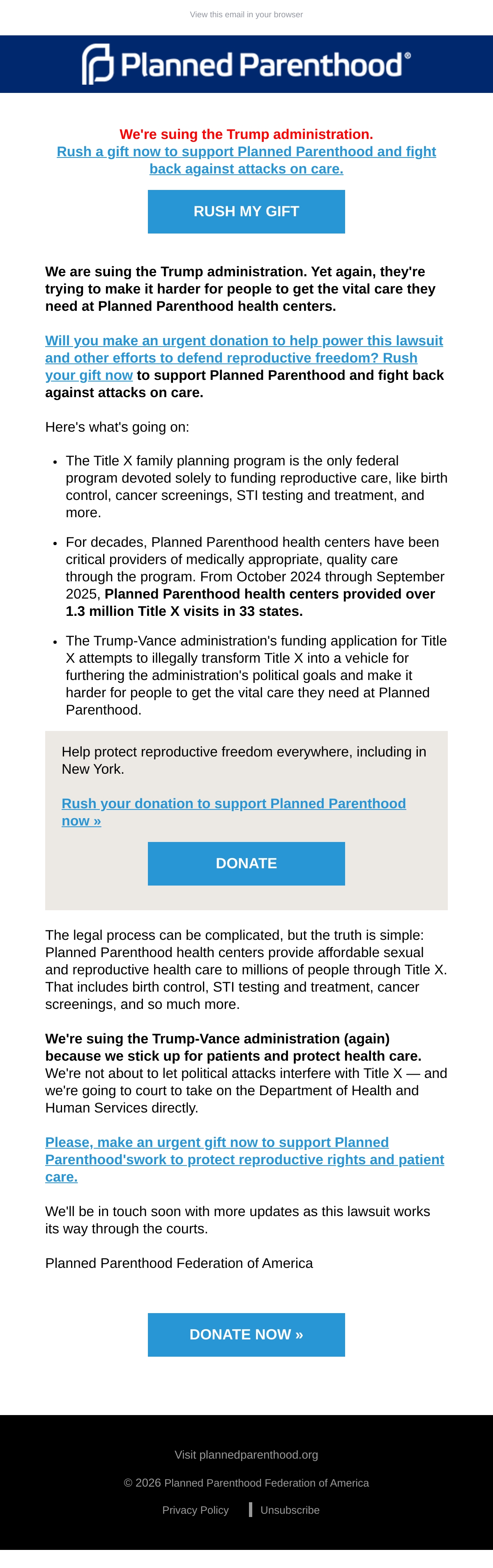Open the 'Please, make an urgent gift now' link
This screenshot has width=493, height=1568.
(x=245, y=1159)
